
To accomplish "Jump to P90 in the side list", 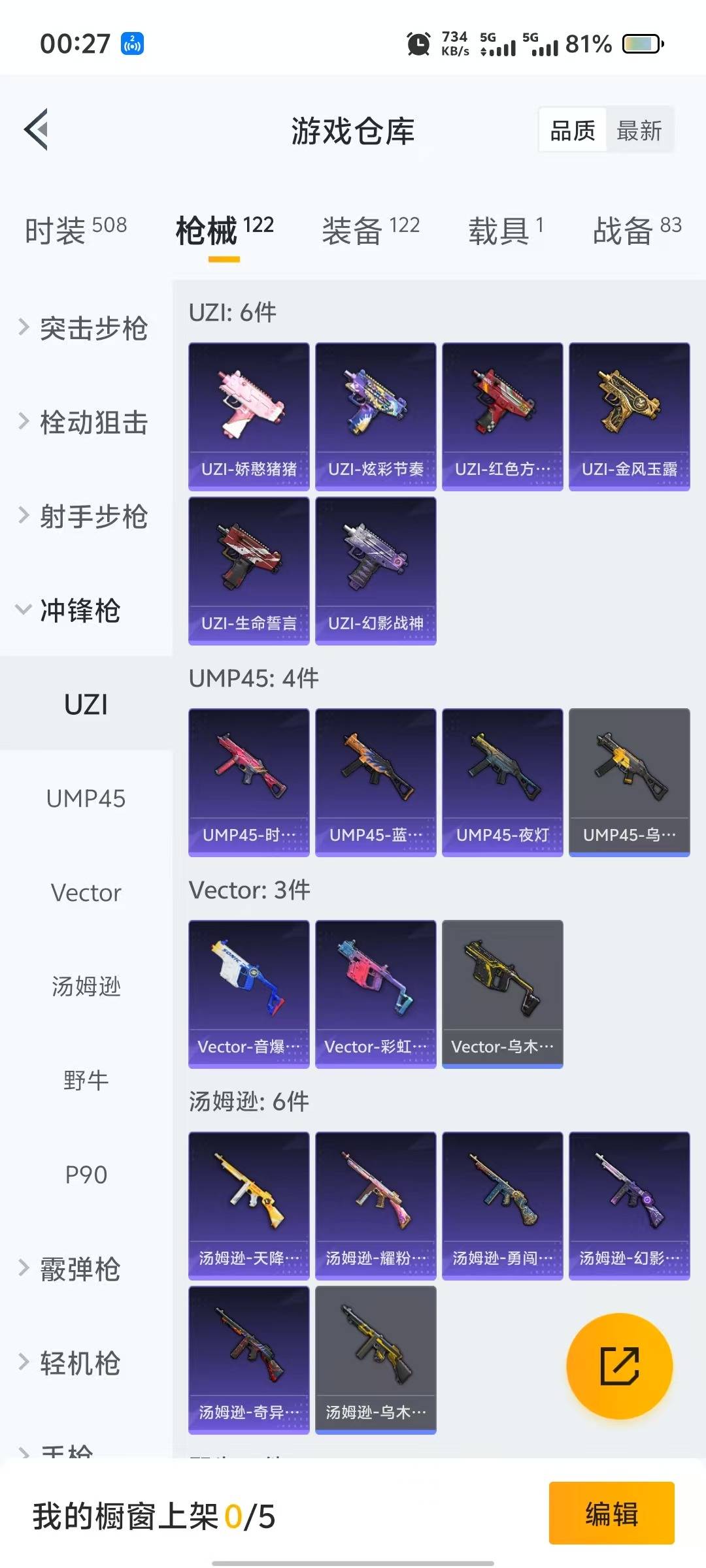I will click(x=86, y=1175).
